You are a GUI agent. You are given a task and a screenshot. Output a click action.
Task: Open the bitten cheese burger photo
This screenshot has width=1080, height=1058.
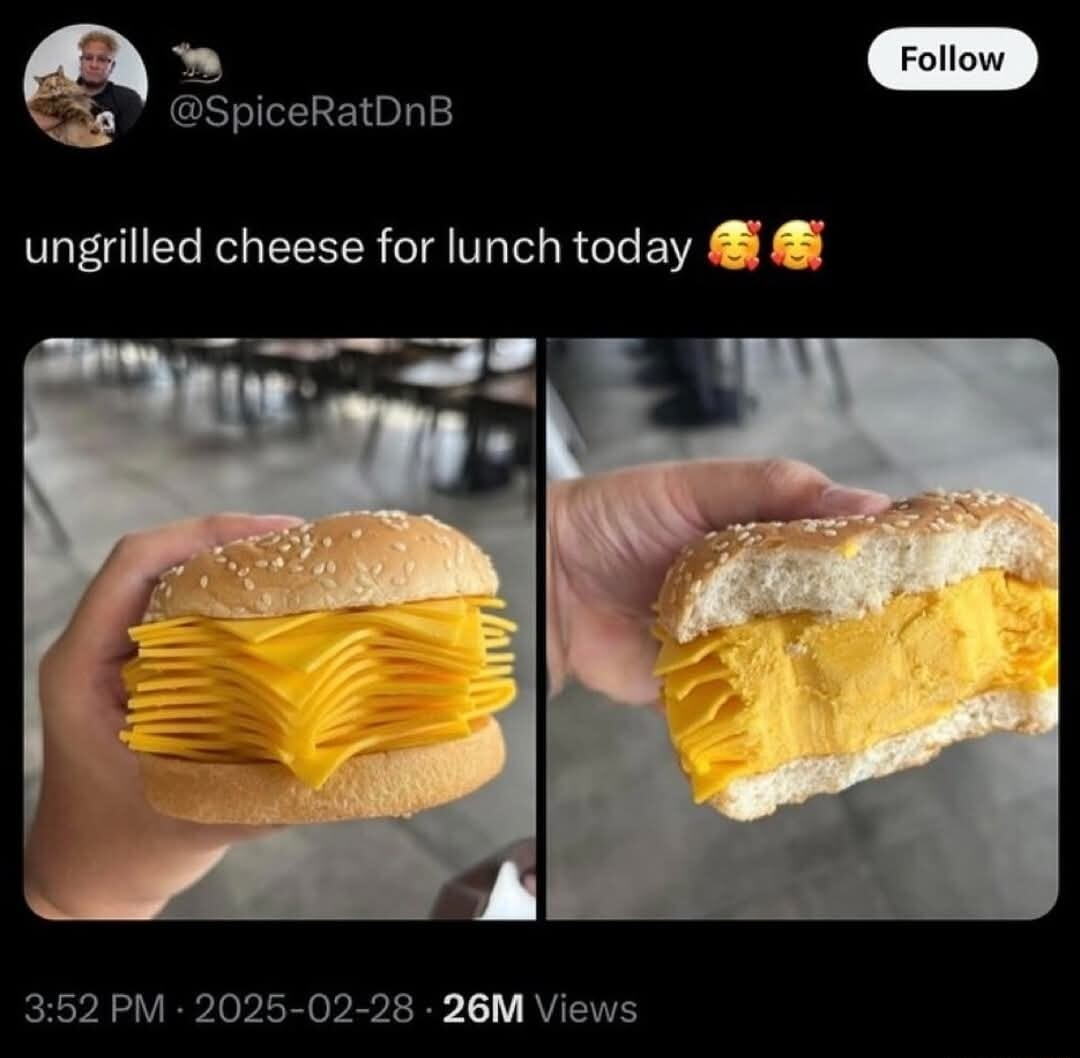click(802, 628)
